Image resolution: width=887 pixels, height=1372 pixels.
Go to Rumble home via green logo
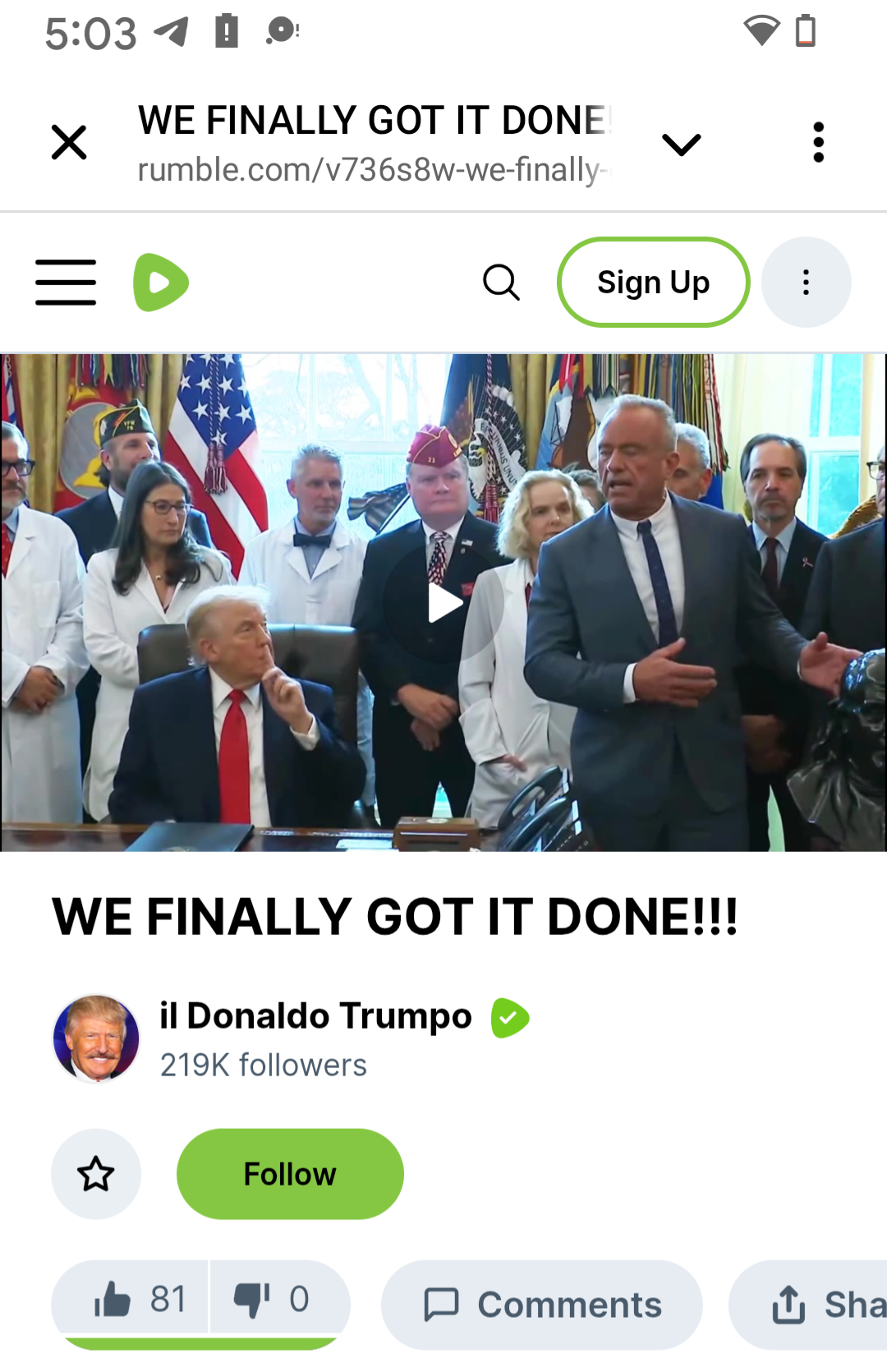point(161,283)
